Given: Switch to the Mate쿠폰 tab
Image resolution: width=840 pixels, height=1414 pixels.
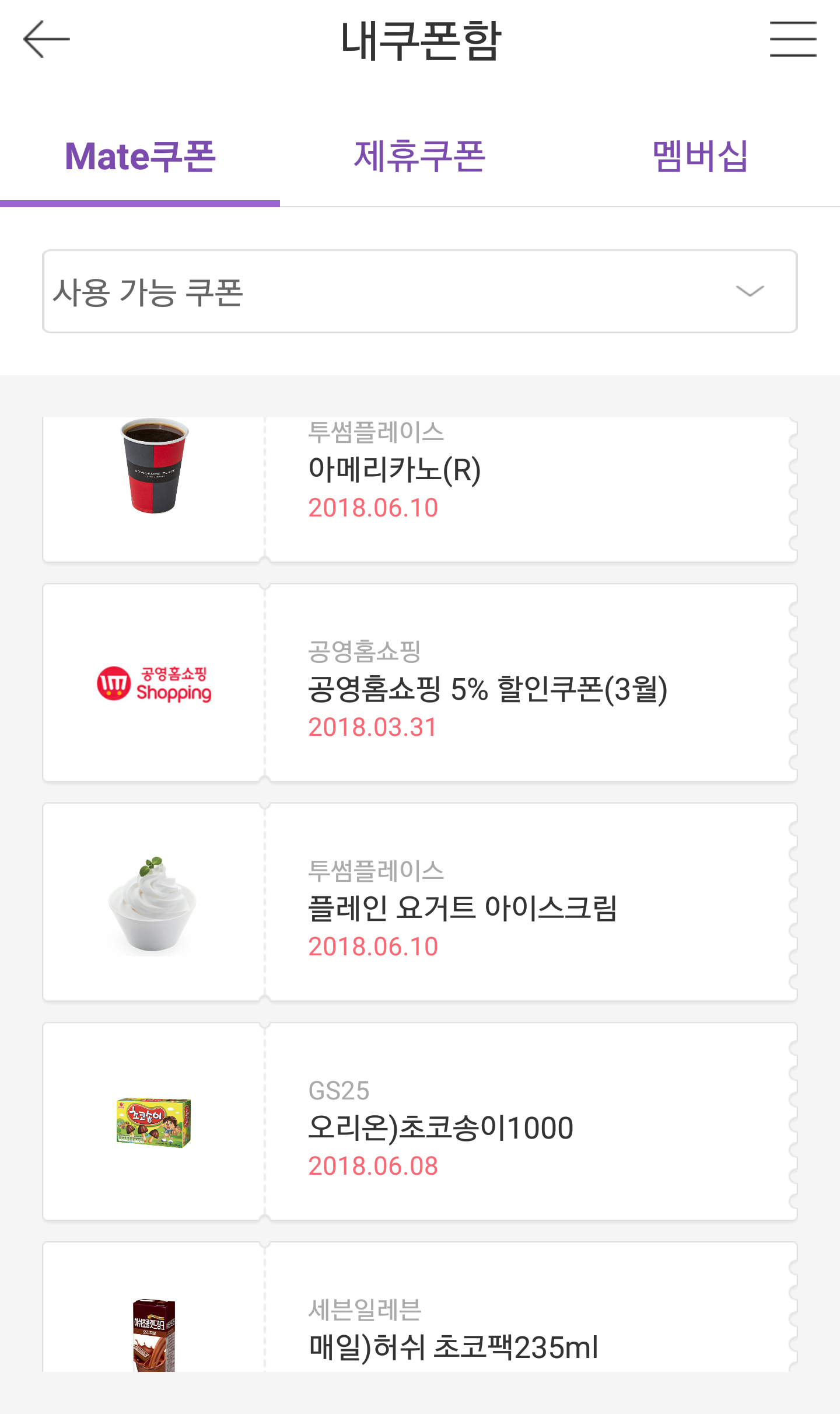Looking at the screenshot, I should pyautogui.click(x=140, y=156).
